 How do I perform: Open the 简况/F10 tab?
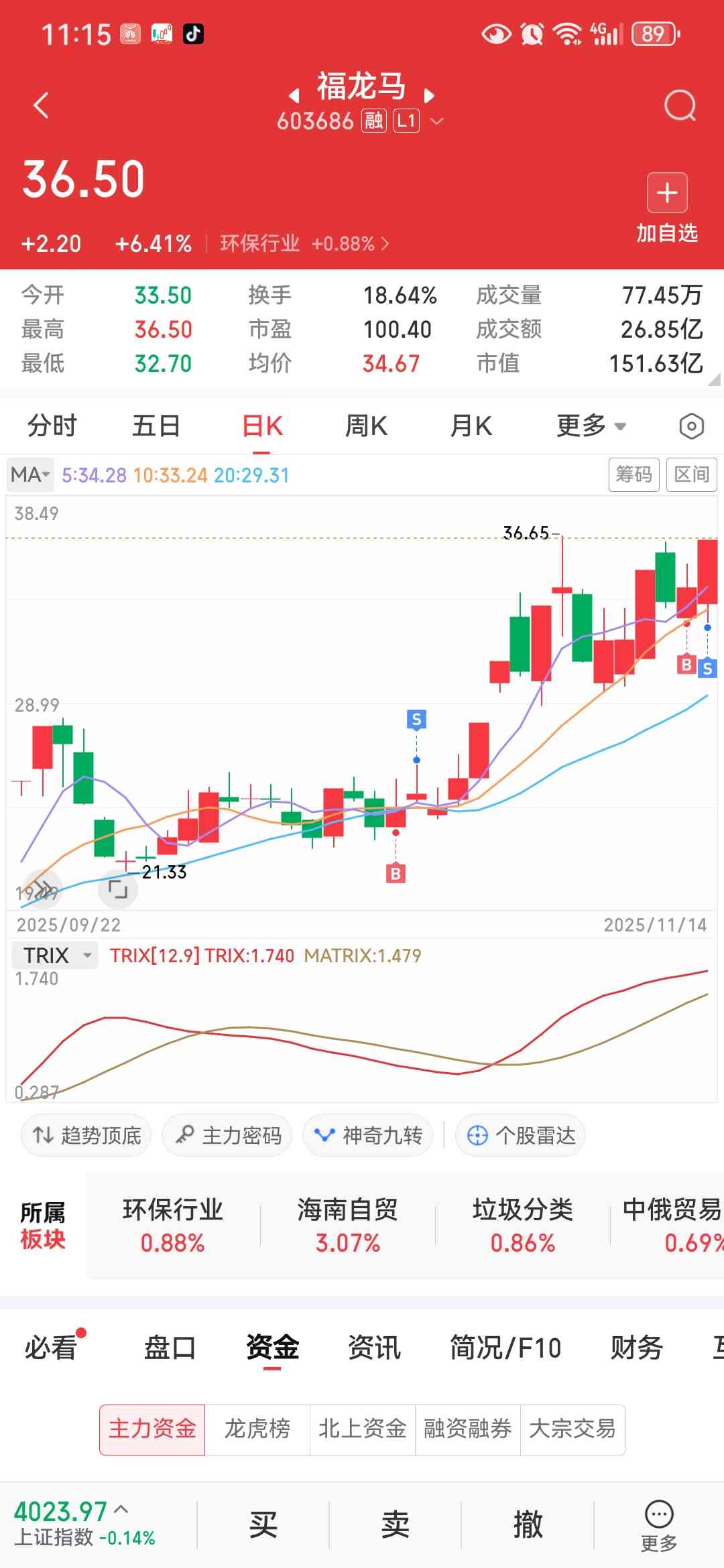coord(505,1348)
